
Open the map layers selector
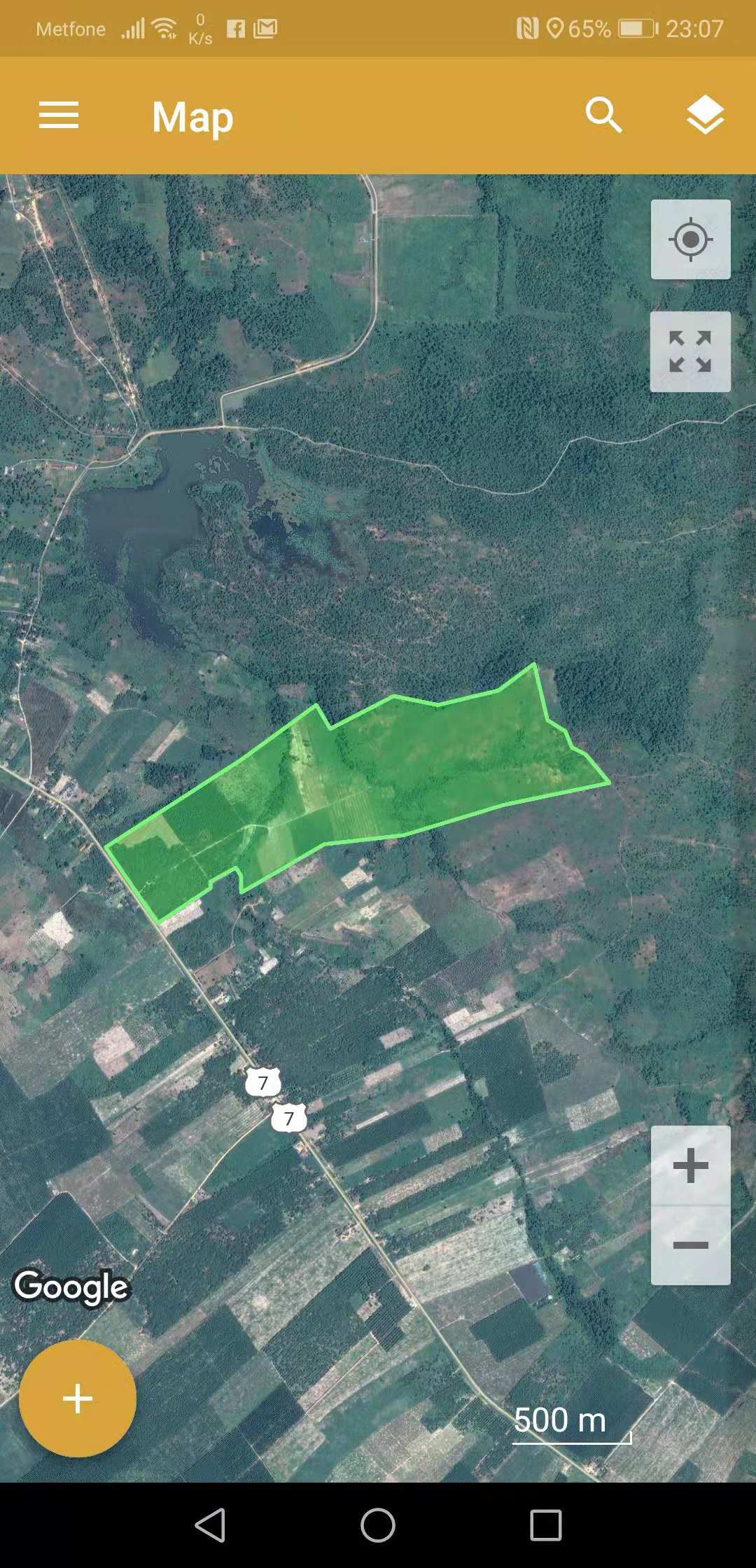click(705, 115)
